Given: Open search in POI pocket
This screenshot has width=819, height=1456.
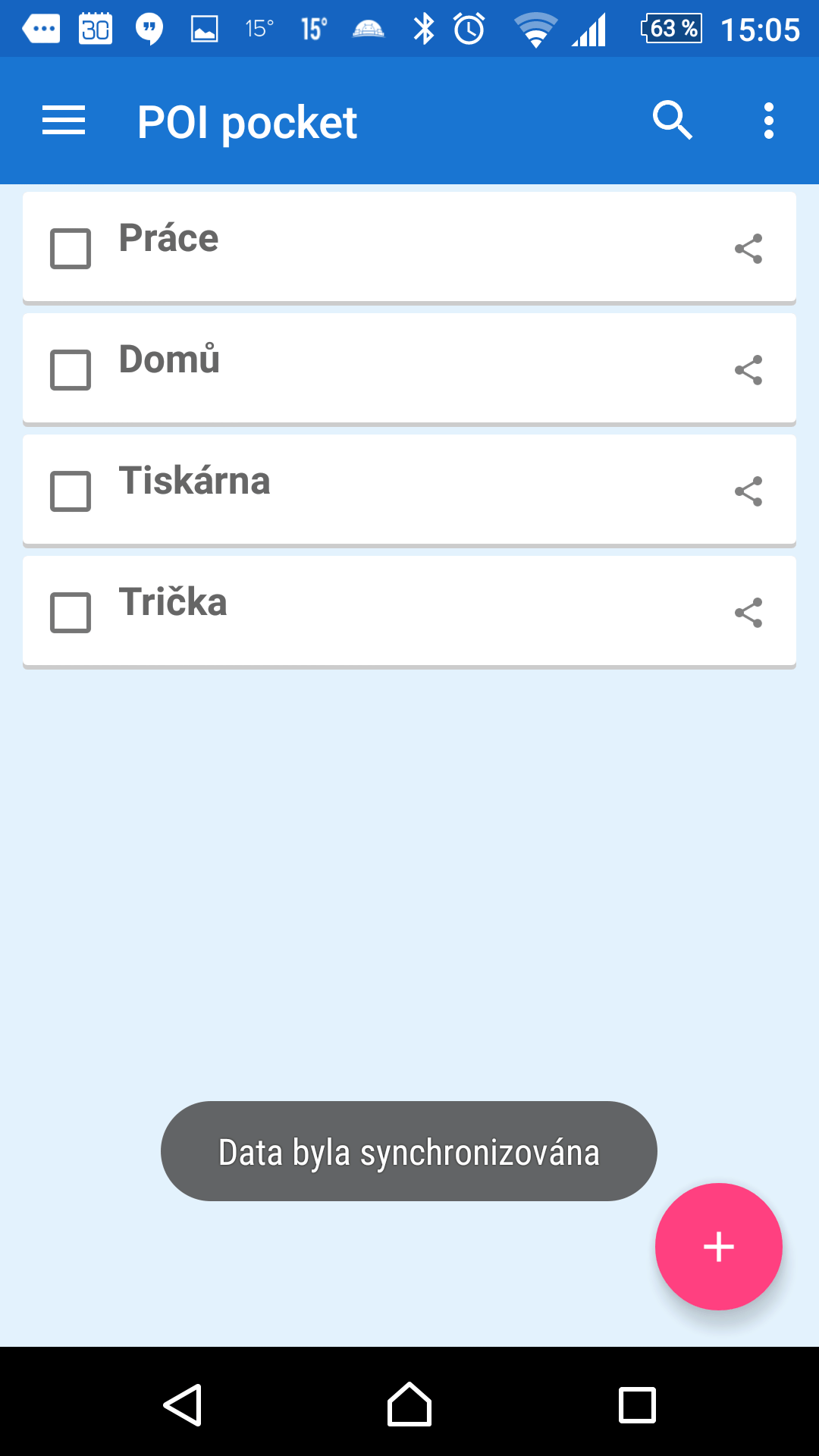Looking at the screenshot, I should pos(673,121).
